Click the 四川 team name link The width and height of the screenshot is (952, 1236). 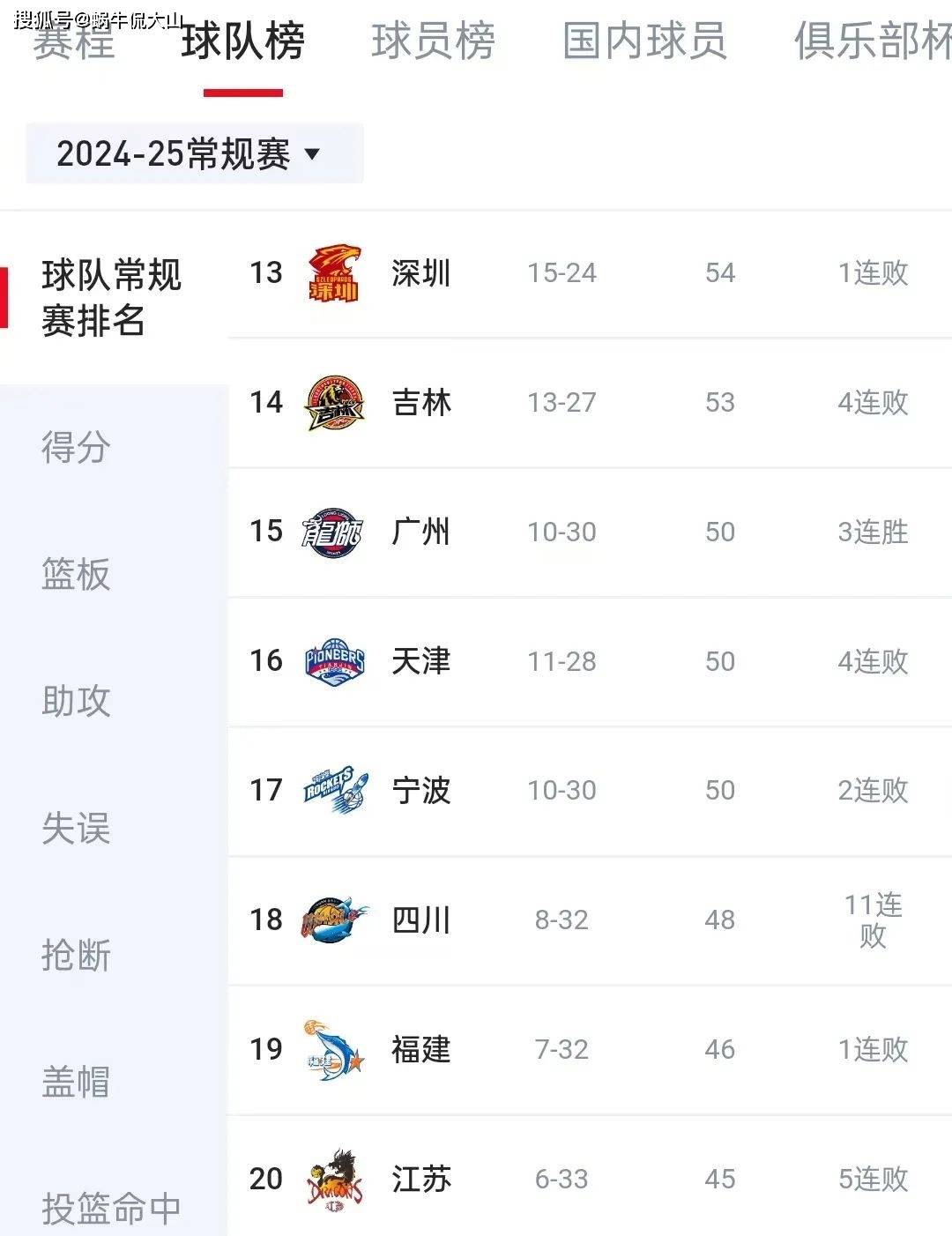pyautogui.click(x=420, y=920)
